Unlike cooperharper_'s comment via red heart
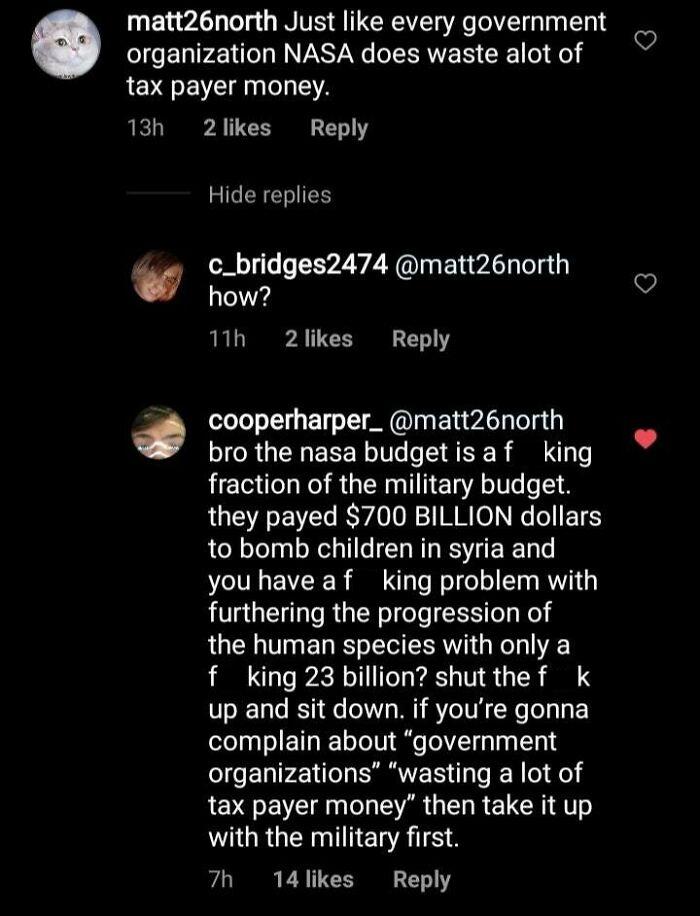Viewport: 700px width, 916px height. click(646, 438)
